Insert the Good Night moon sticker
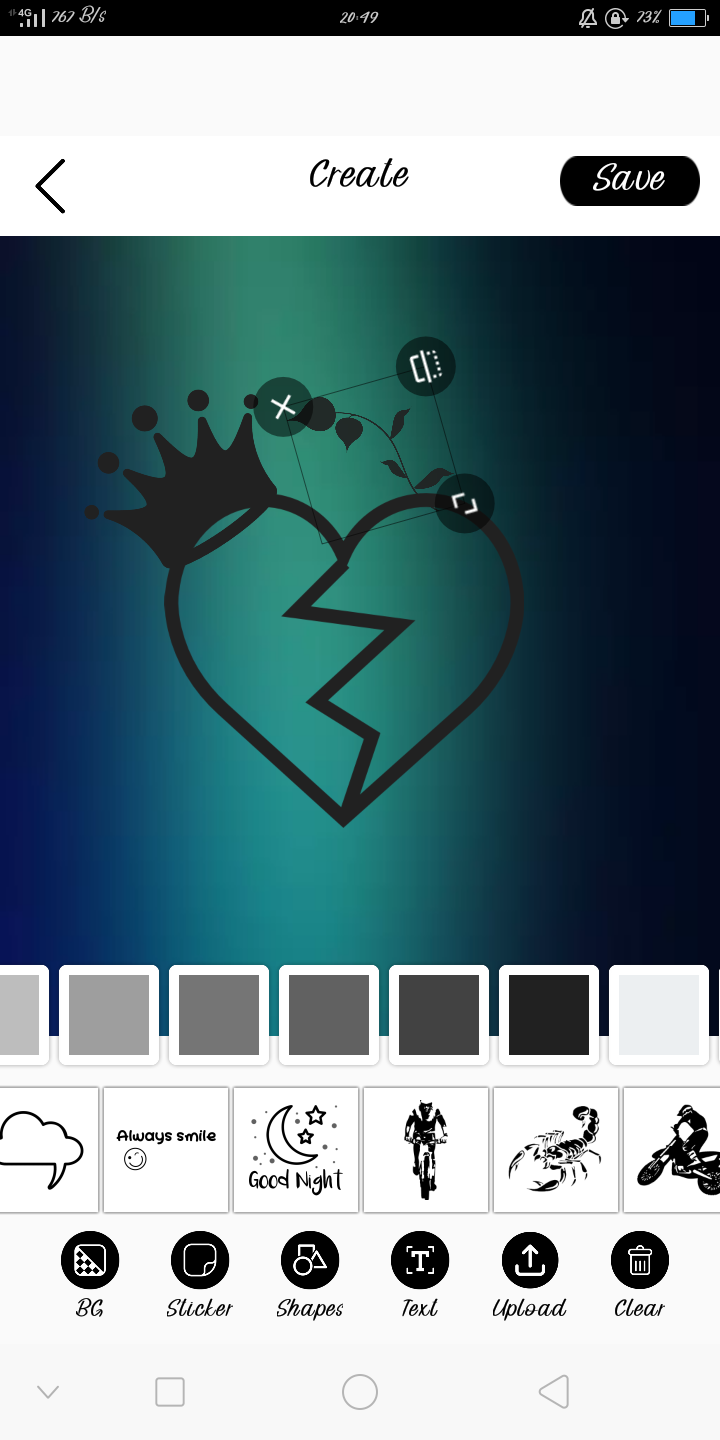 point(296,1150)
